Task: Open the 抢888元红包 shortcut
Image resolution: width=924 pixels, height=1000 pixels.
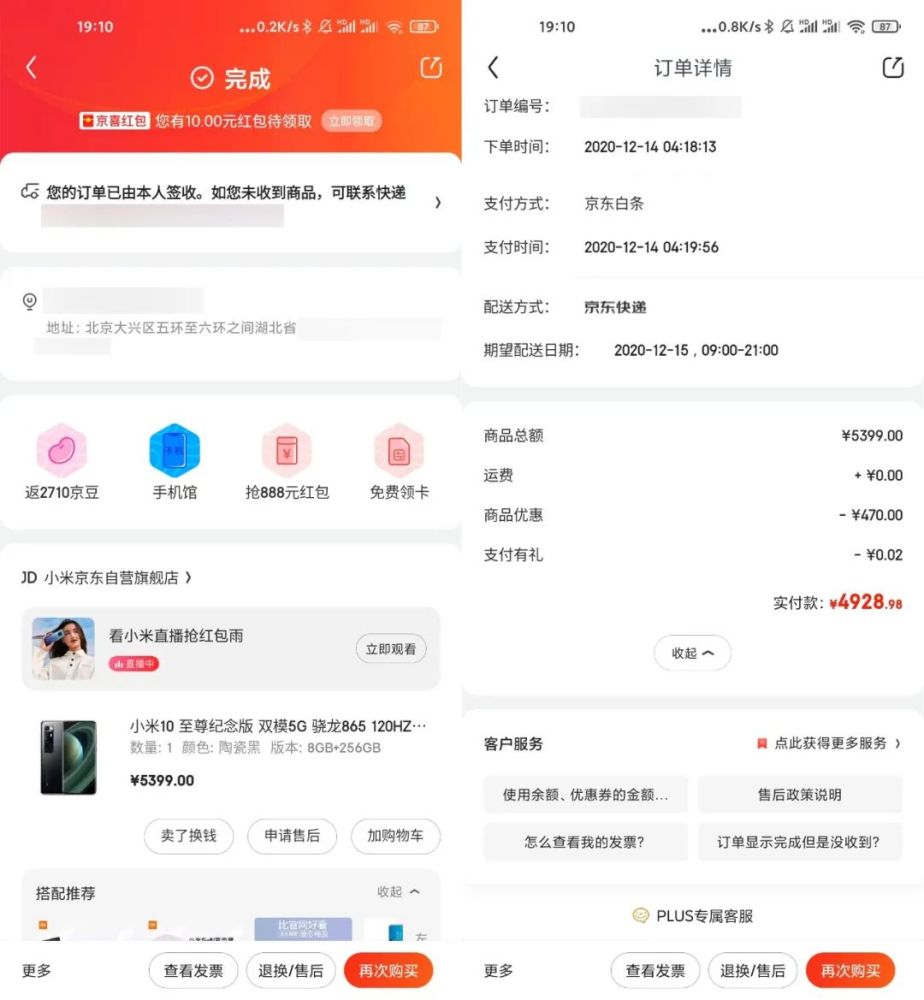Action: point(287,462)
